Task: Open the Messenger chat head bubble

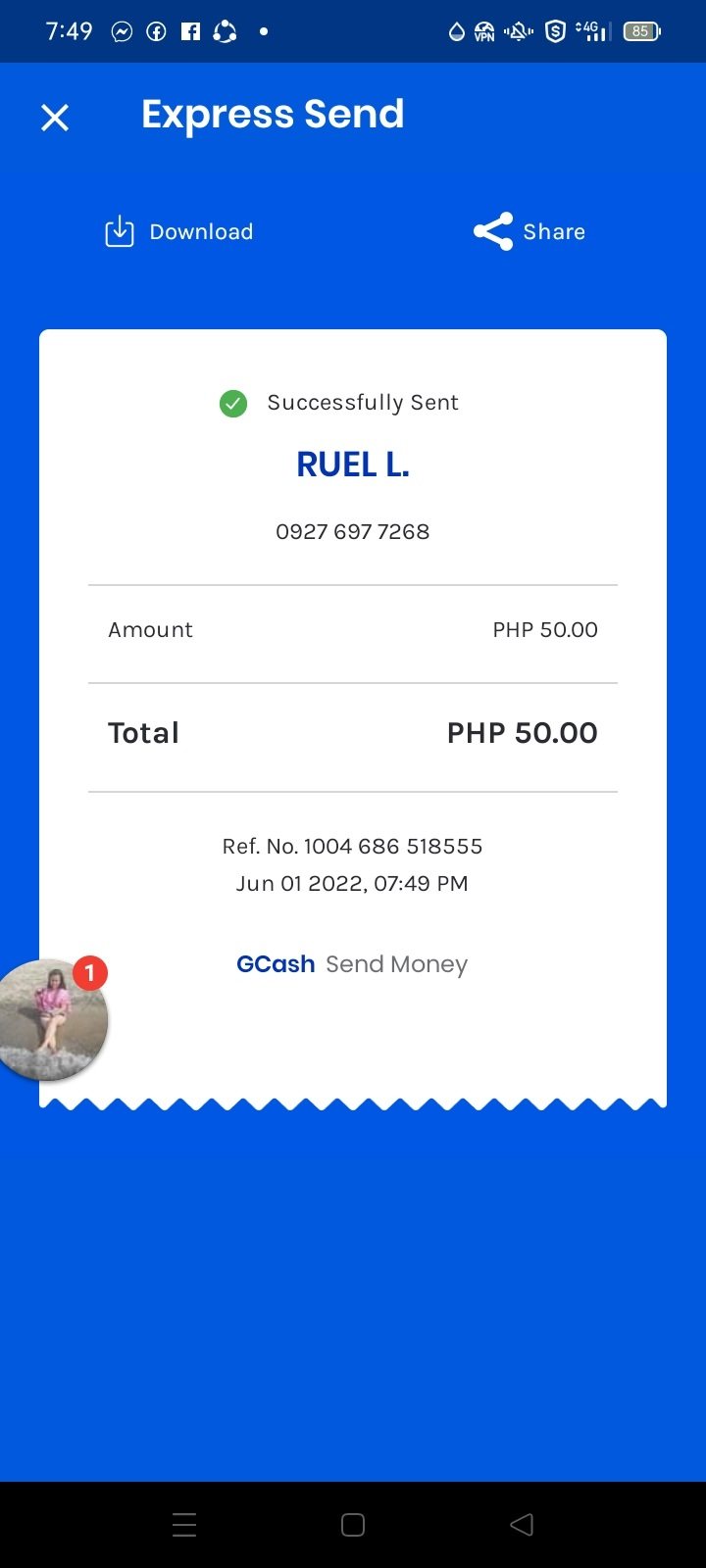Action: 51,1020
